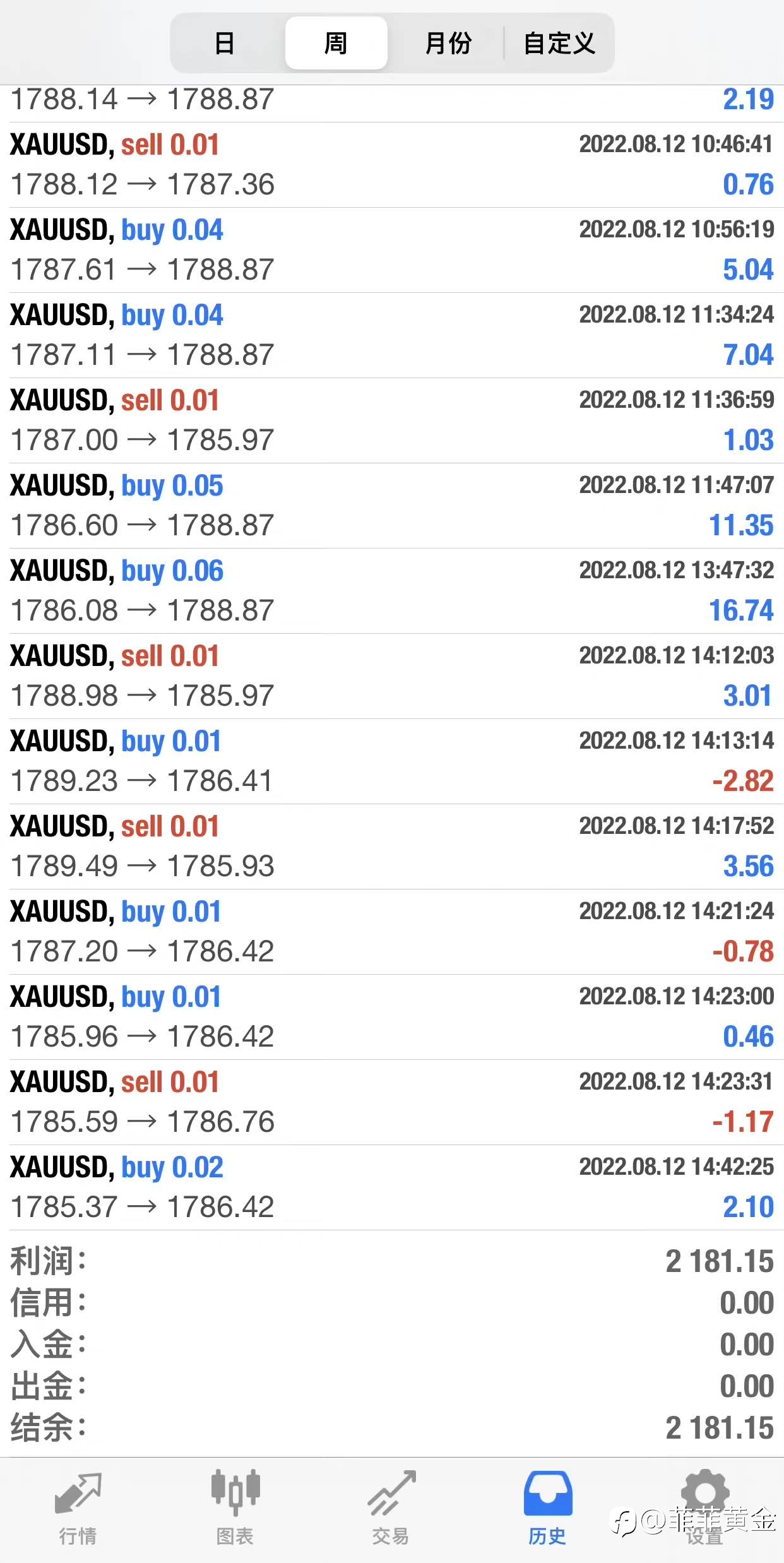784x1563 pixels.
Task: Open the buy 0.04 trade at 11:34:24
Action: [392, 335]
